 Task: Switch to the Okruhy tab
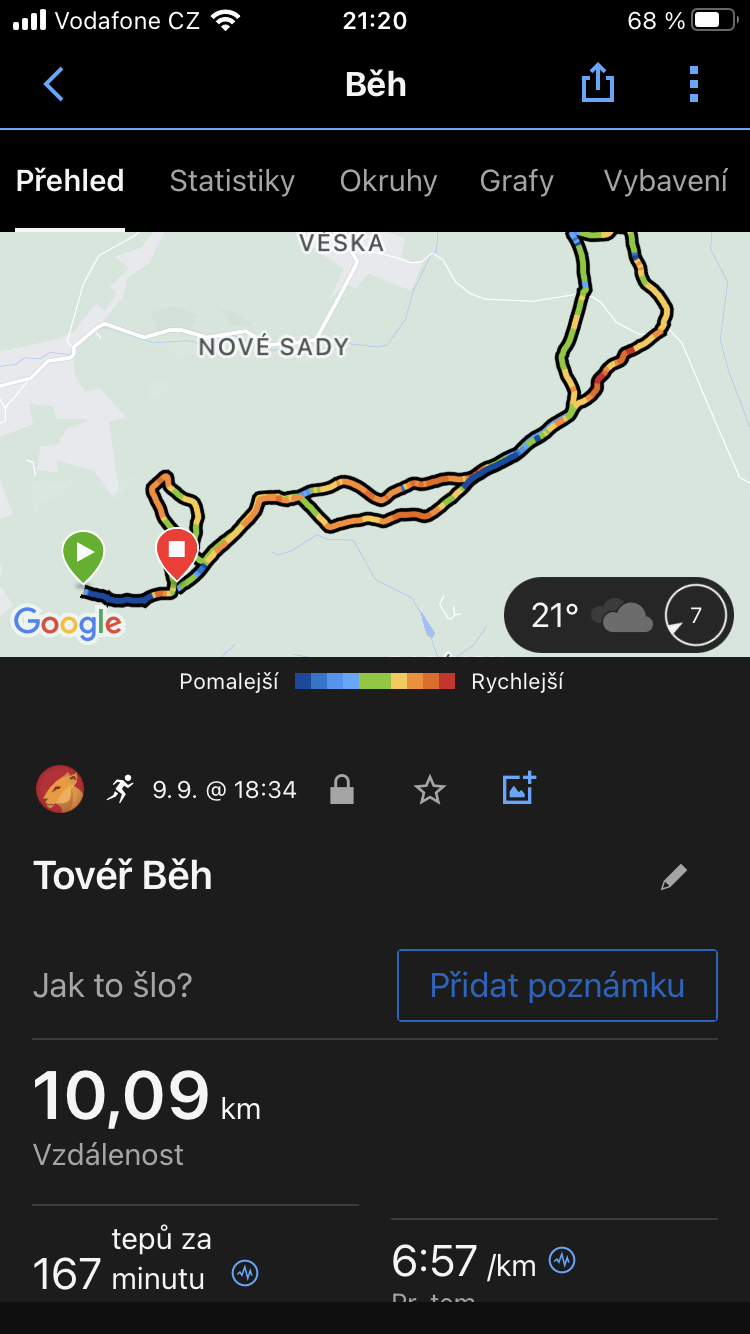coord(388,181)
